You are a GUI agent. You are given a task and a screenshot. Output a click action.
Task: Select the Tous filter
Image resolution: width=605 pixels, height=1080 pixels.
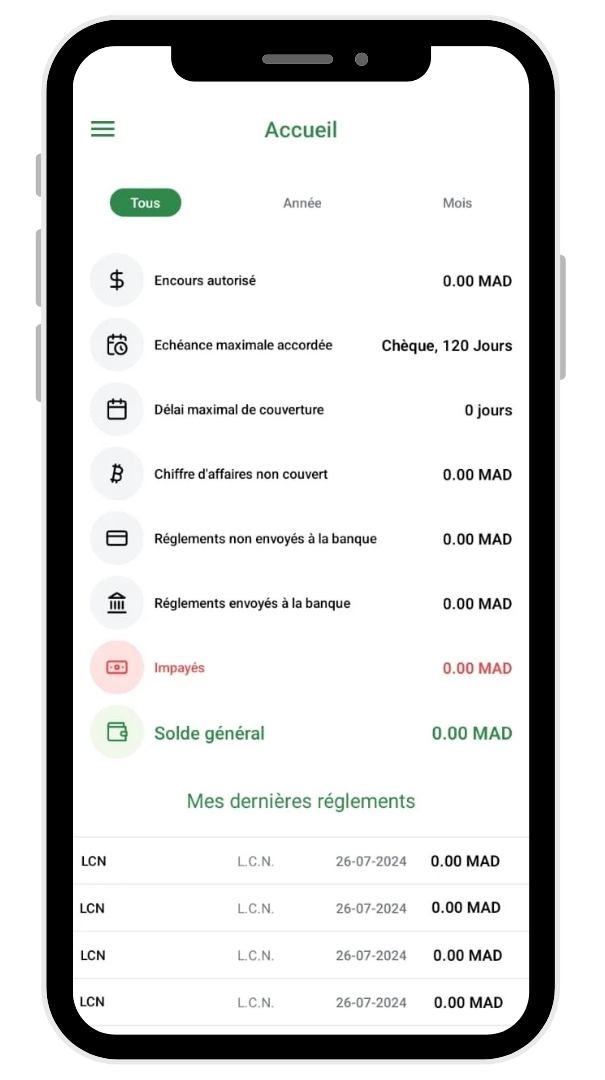[x=145, y=203]
